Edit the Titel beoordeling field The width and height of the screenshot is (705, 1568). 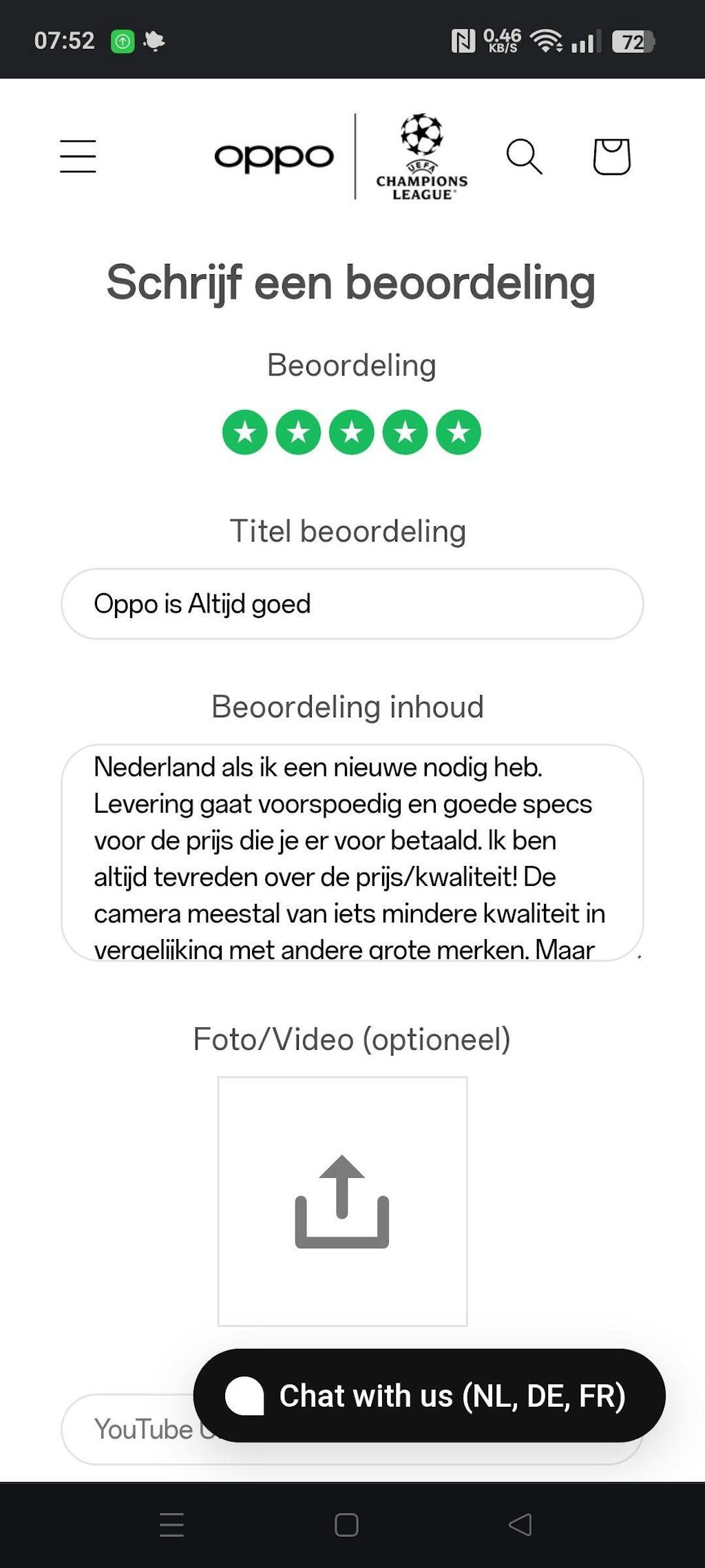[352, 604]
